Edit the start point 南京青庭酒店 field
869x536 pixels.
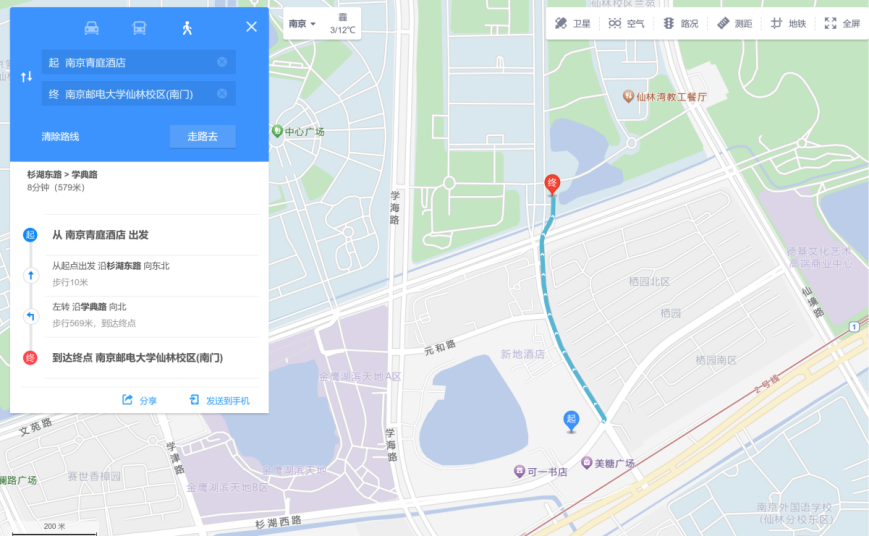coord(135,62)
